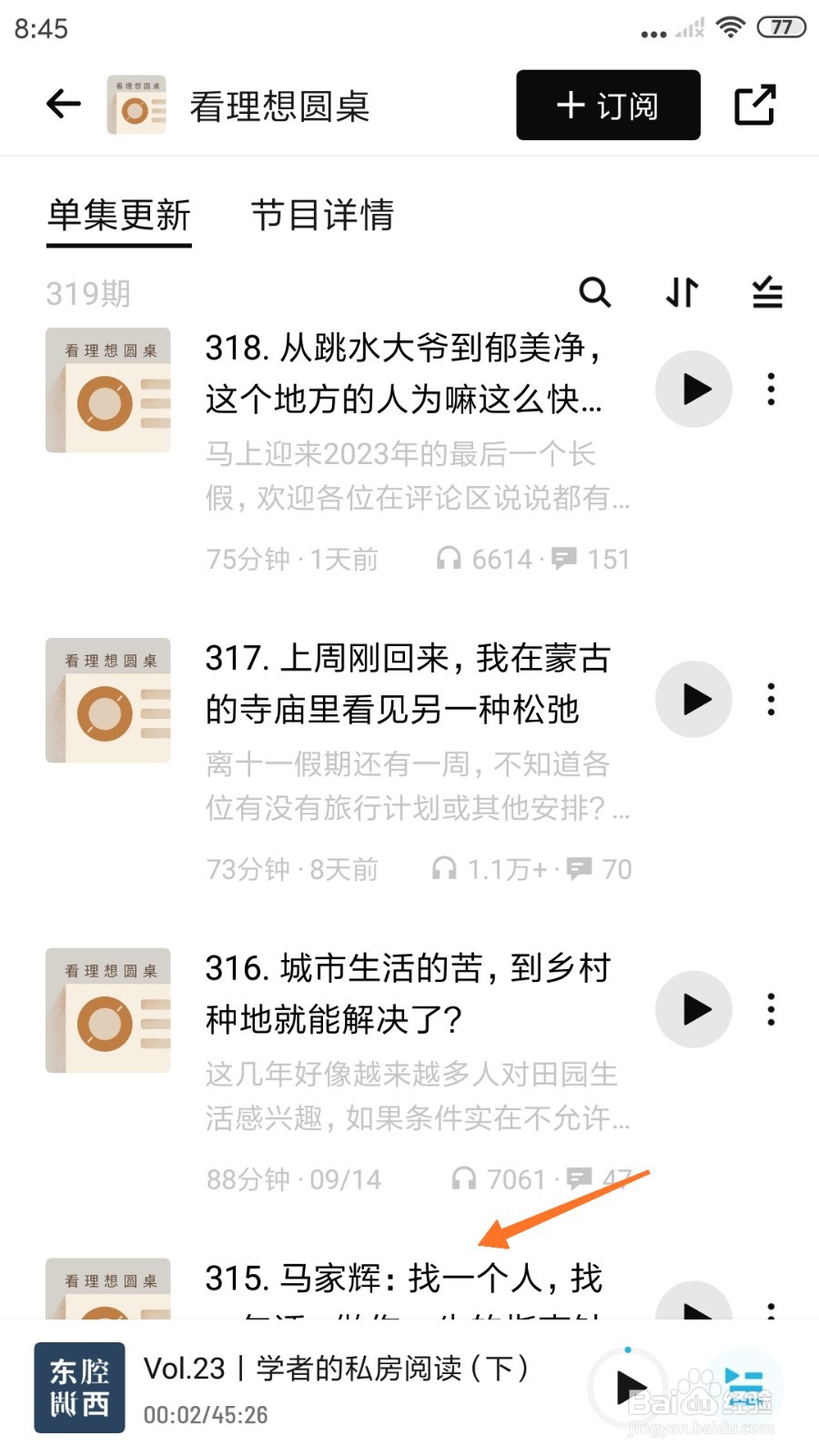Play Vol.23 学者的私房阅读 in mini player
The image size is (819, 1456).
(x=629, y=1388)
